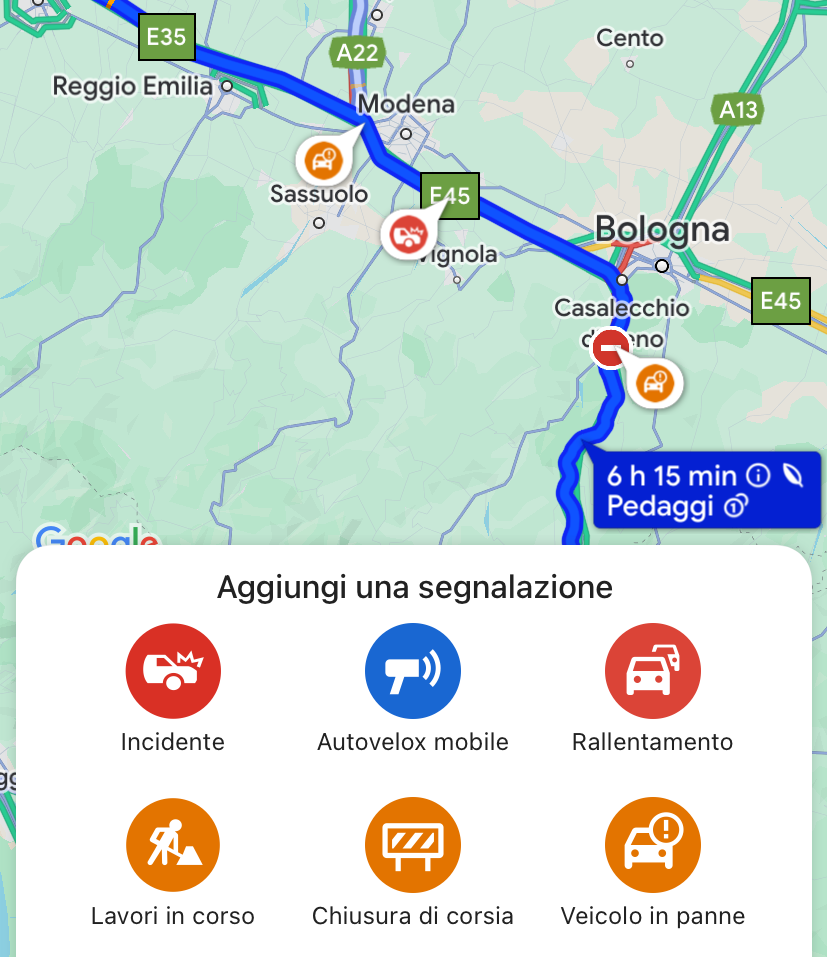
Task: Select Veicolo in panne report
Action: (652, 845)
